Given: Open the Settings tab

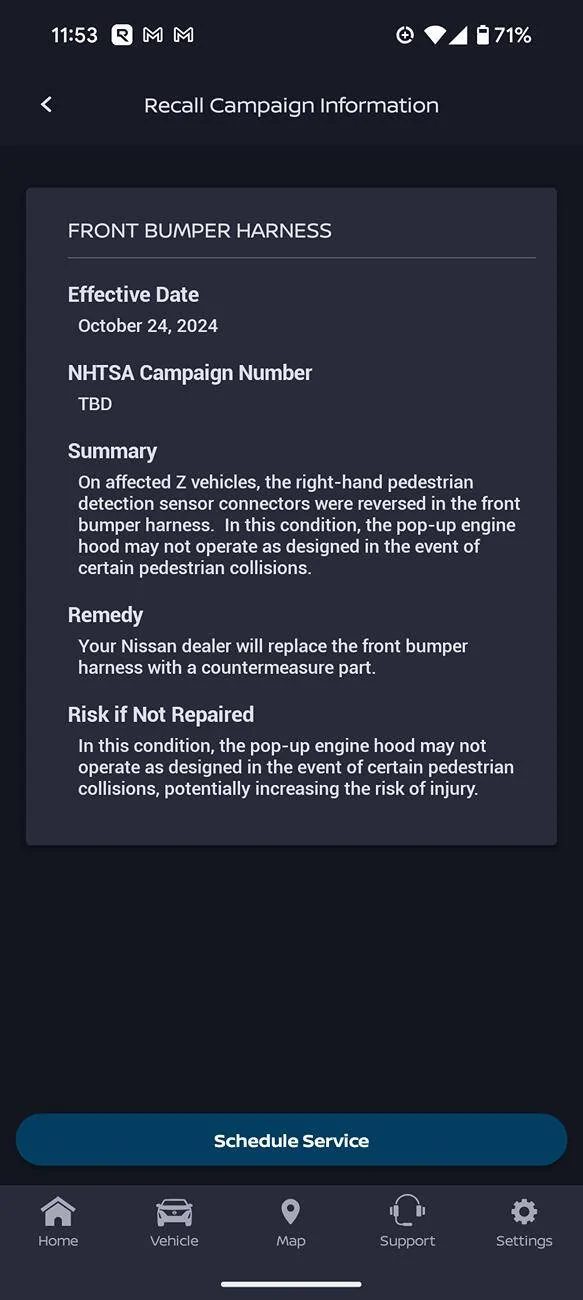Looking at the screenshot, I should coord(524,1222).
